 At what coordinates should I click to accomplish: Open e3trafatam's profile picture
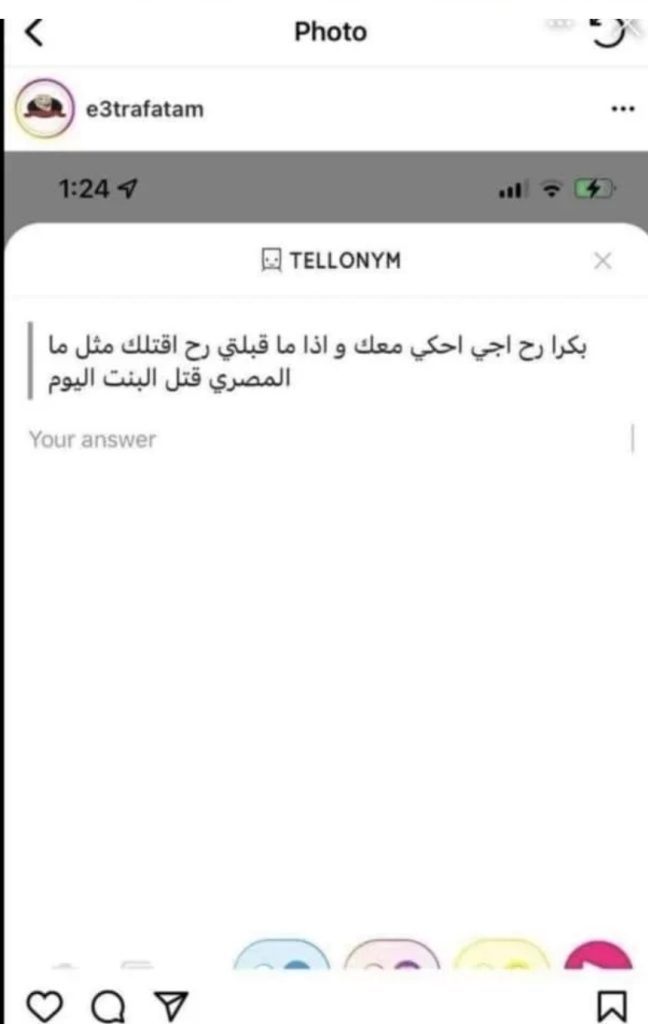point(43,108)
